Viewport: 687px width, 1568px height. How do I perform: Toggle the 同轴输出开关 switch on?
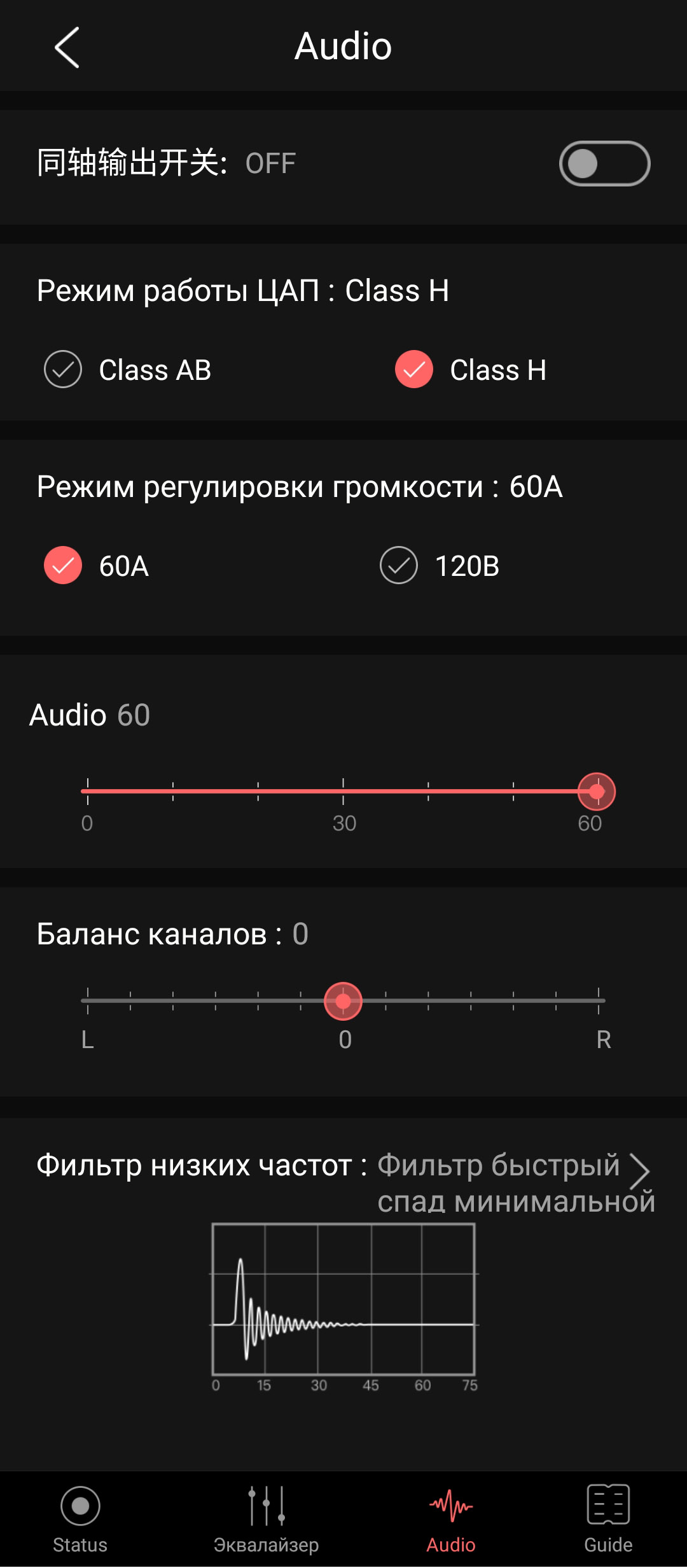pyautogui.click(x=604, y=164)
